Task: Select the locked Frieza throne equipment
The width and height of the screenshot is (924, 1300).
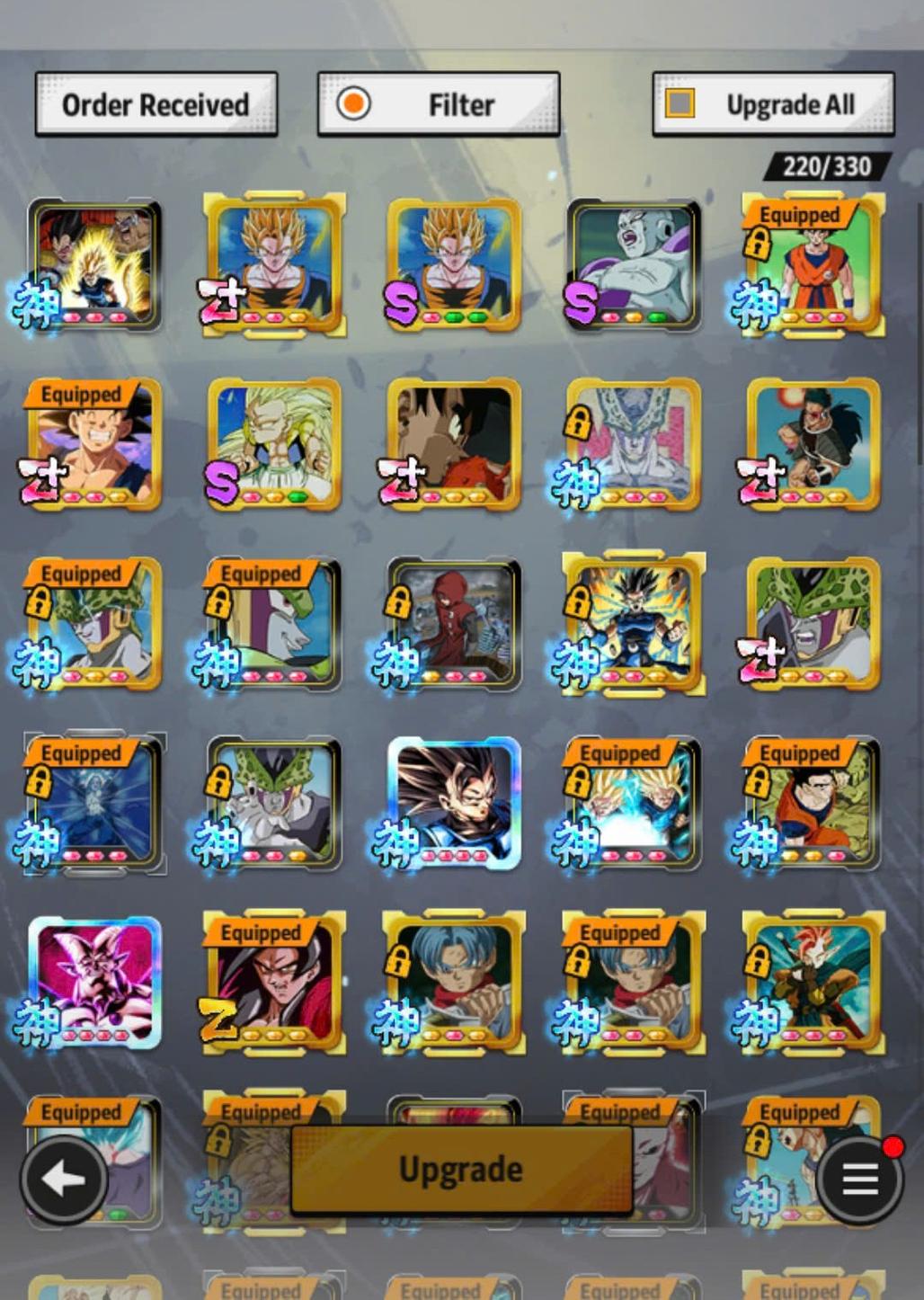Action: coord(634,444)
